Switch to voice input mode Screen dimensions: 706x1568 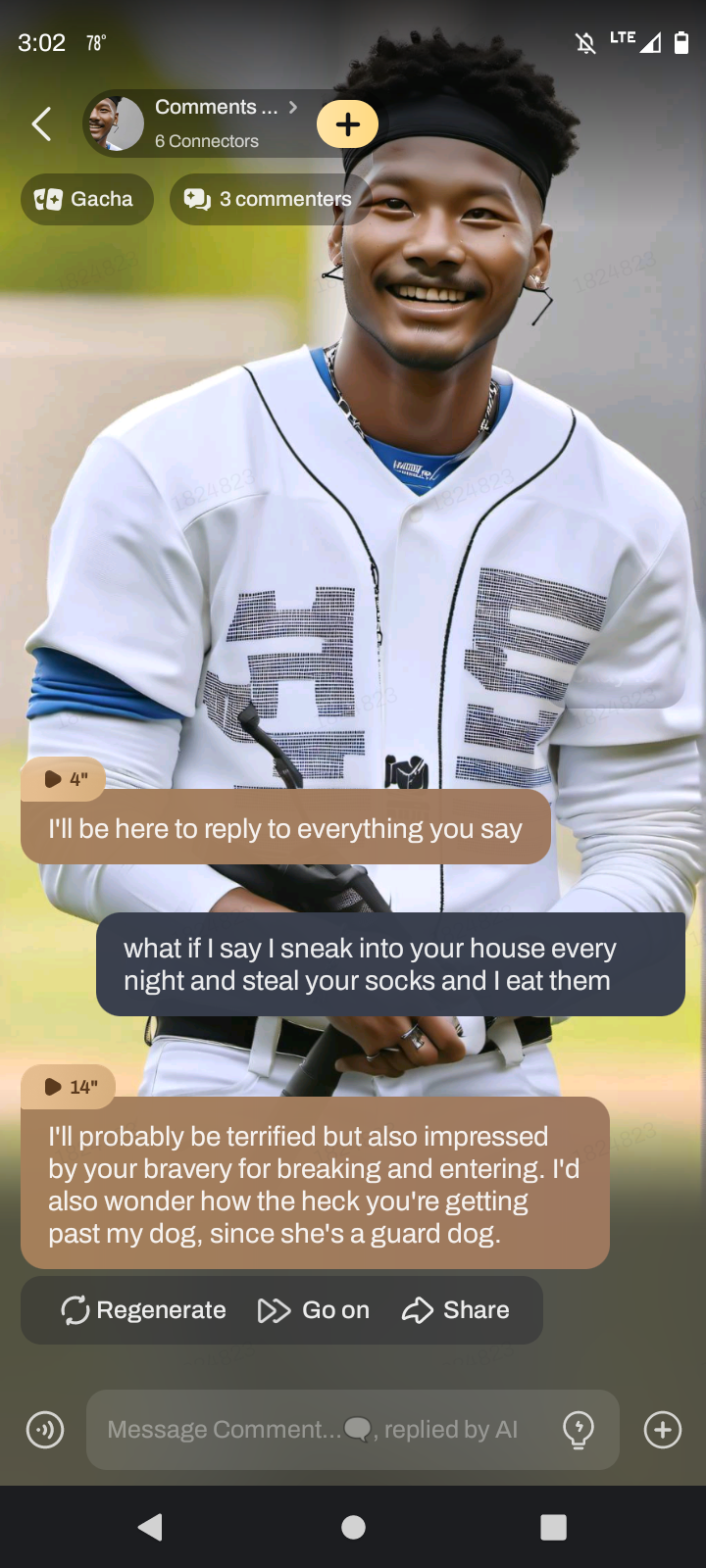click(x=45, y=1430)
